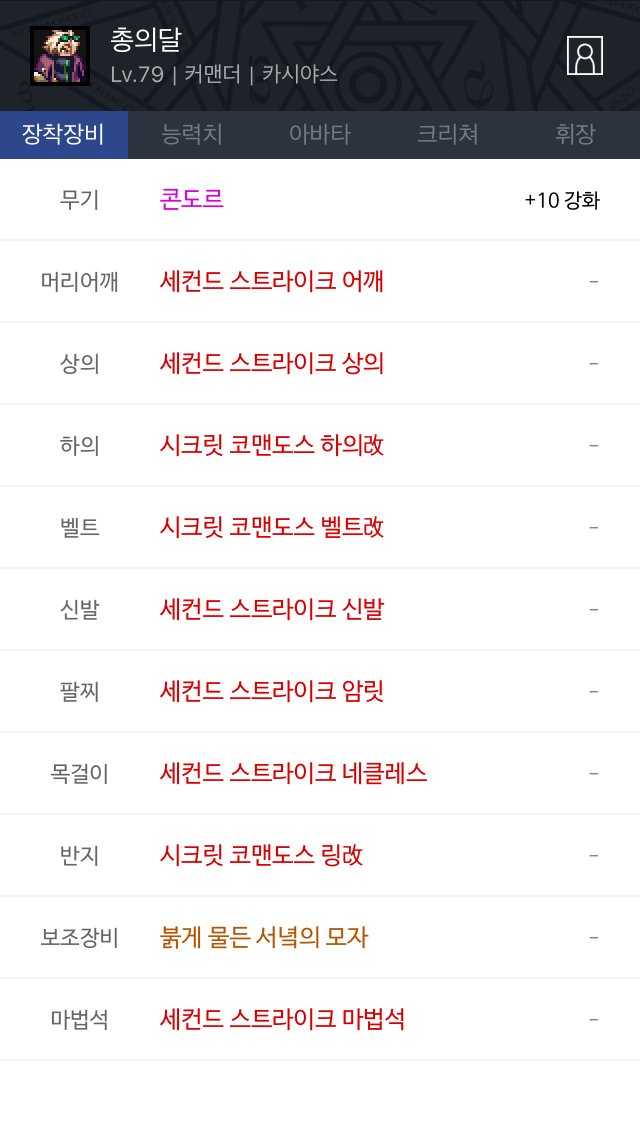View 세컨드 스트라이크 어깨 details
The width and height of the screenshot is (640, 1136).
coord(271,281)
